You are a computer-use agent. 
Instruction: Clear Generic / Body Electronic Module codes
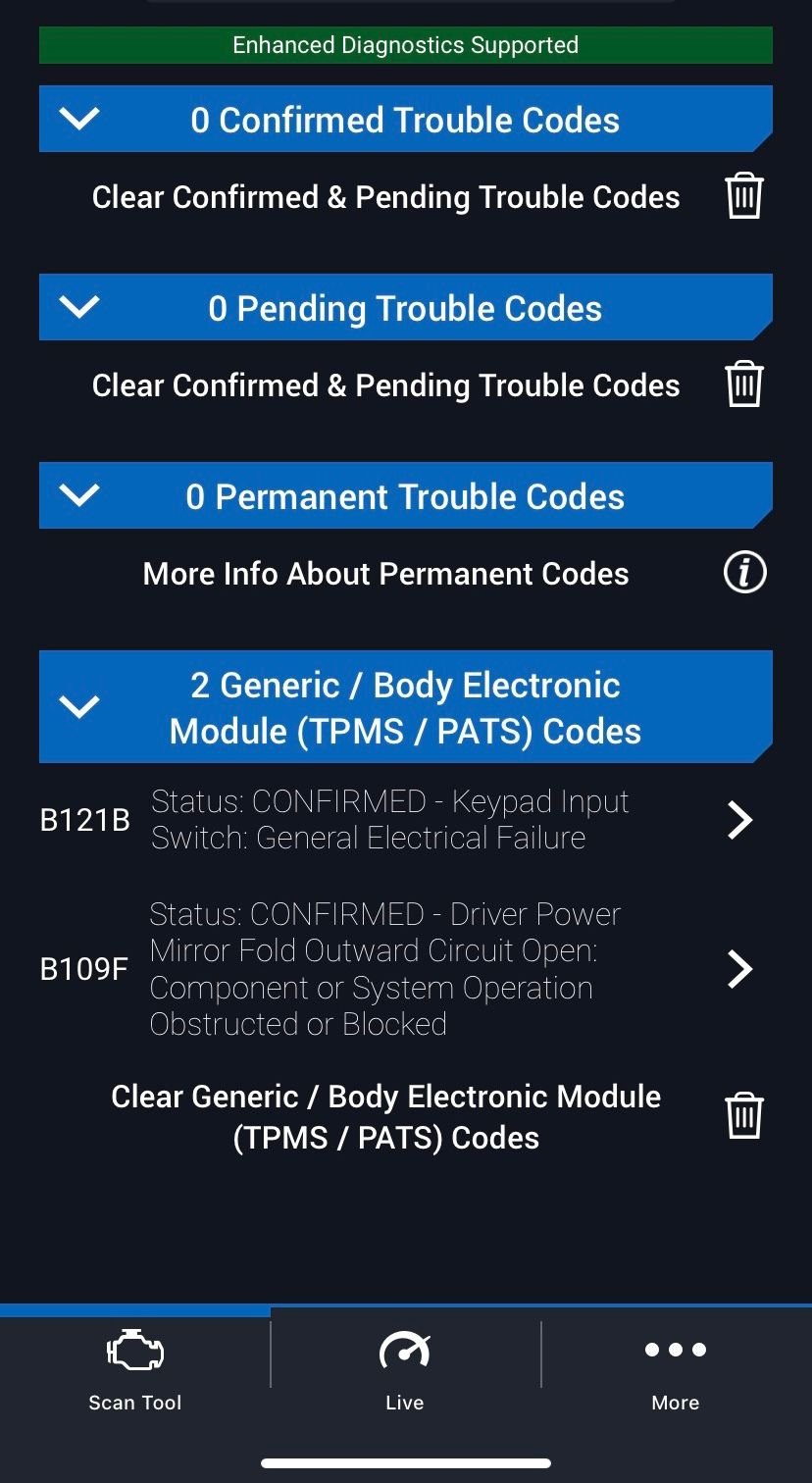743,1116
